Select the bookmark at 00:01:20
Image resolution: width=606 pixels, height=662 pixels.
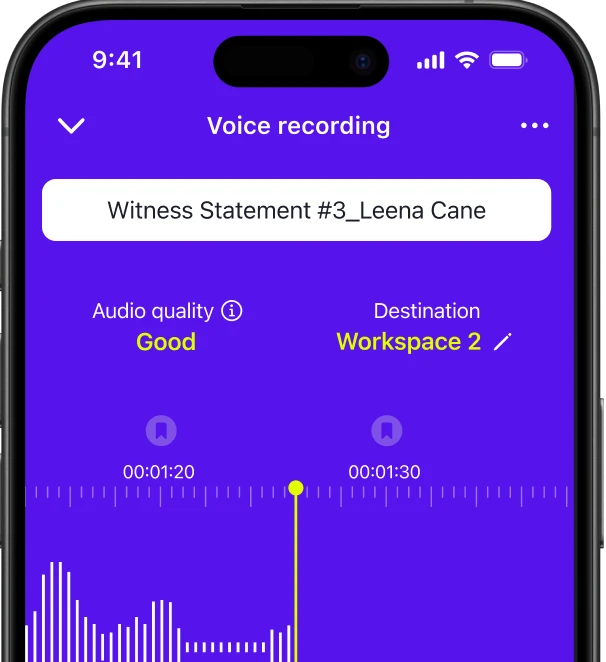pos(160,431)
